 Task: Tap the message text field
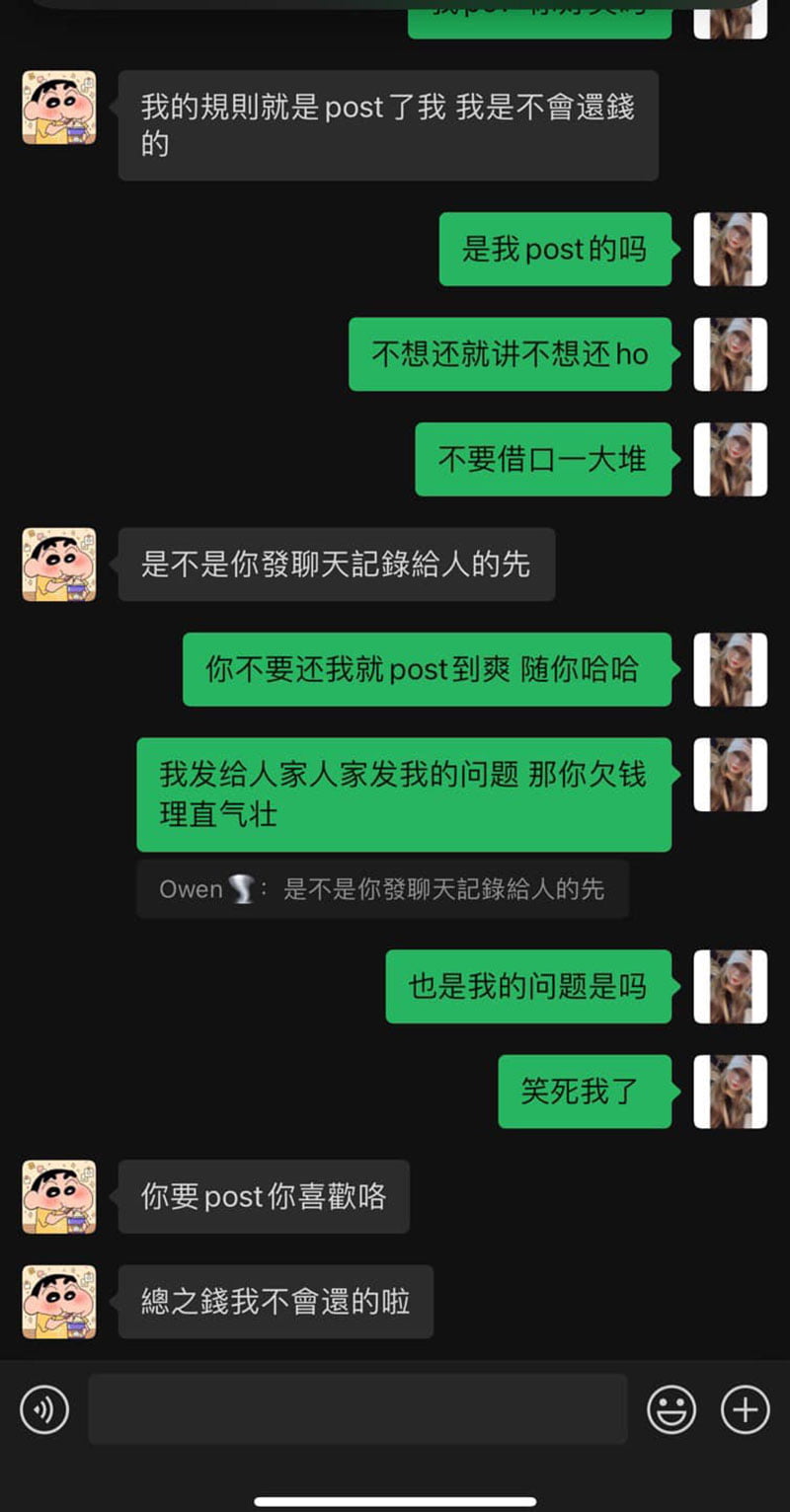tap(357, 1408)
